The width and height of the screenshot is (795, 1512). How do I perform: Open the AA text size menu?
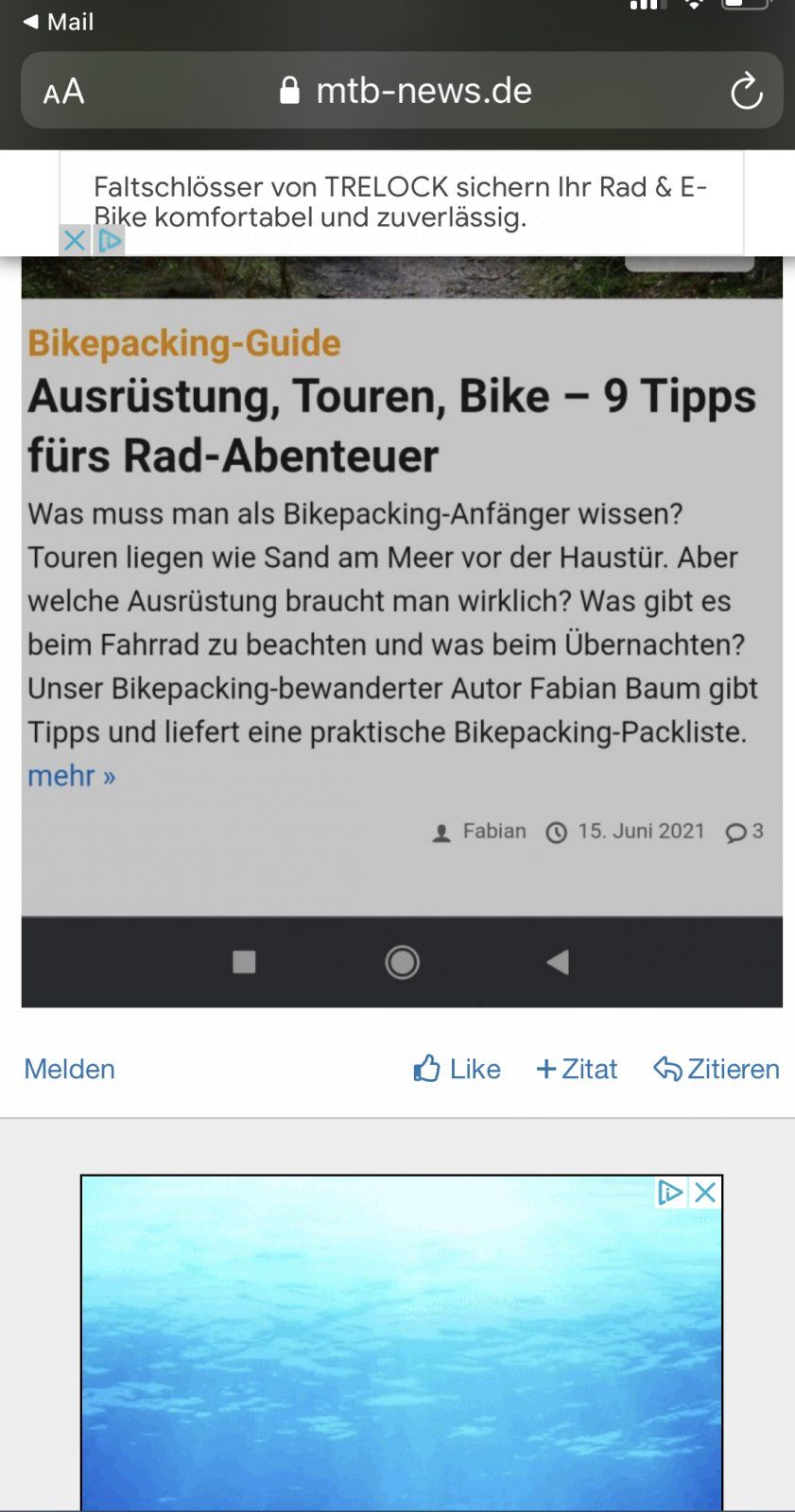point(63,92)
